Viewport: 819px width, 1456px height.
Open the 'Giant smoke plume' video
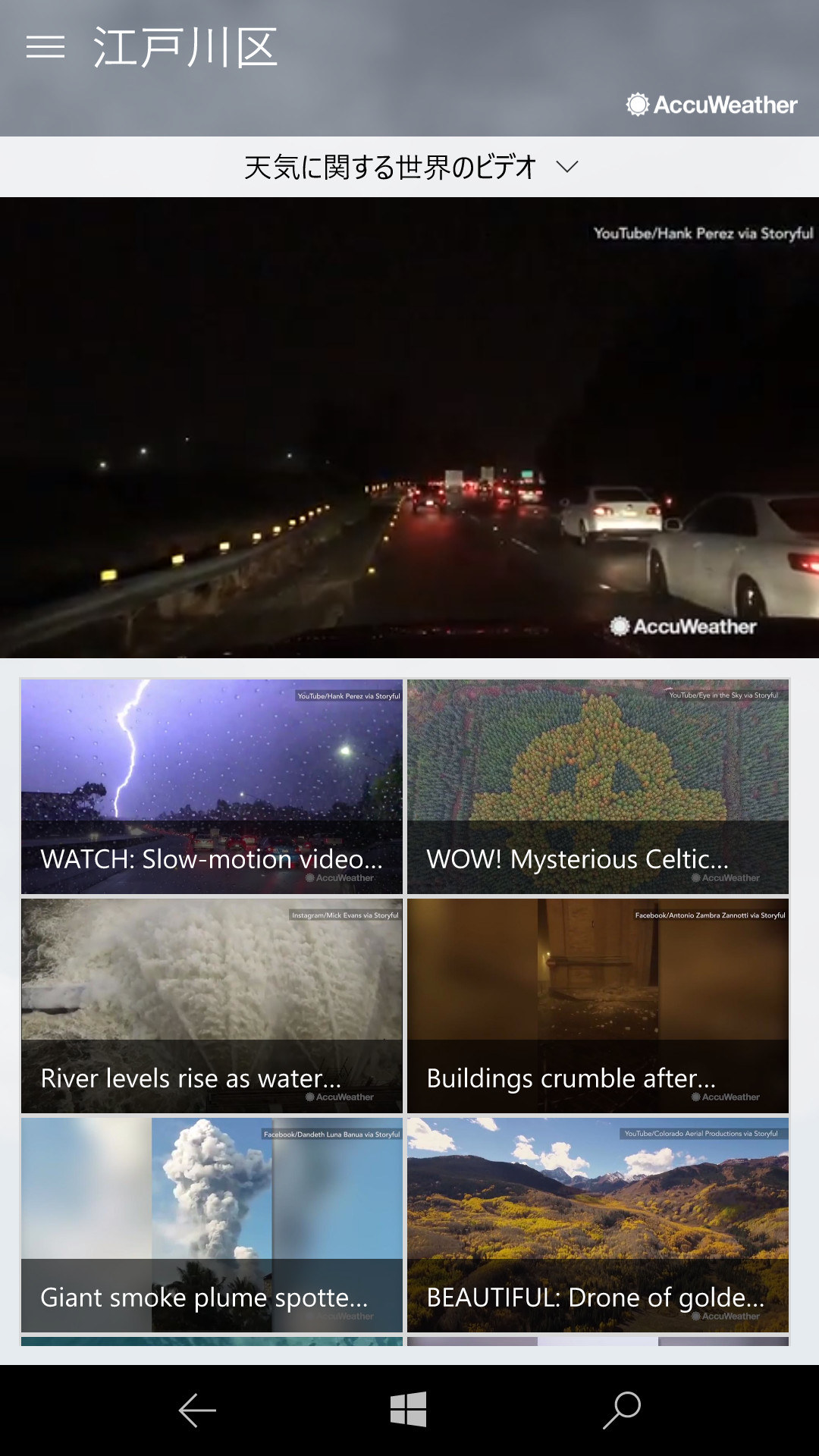click(212, 1225)
